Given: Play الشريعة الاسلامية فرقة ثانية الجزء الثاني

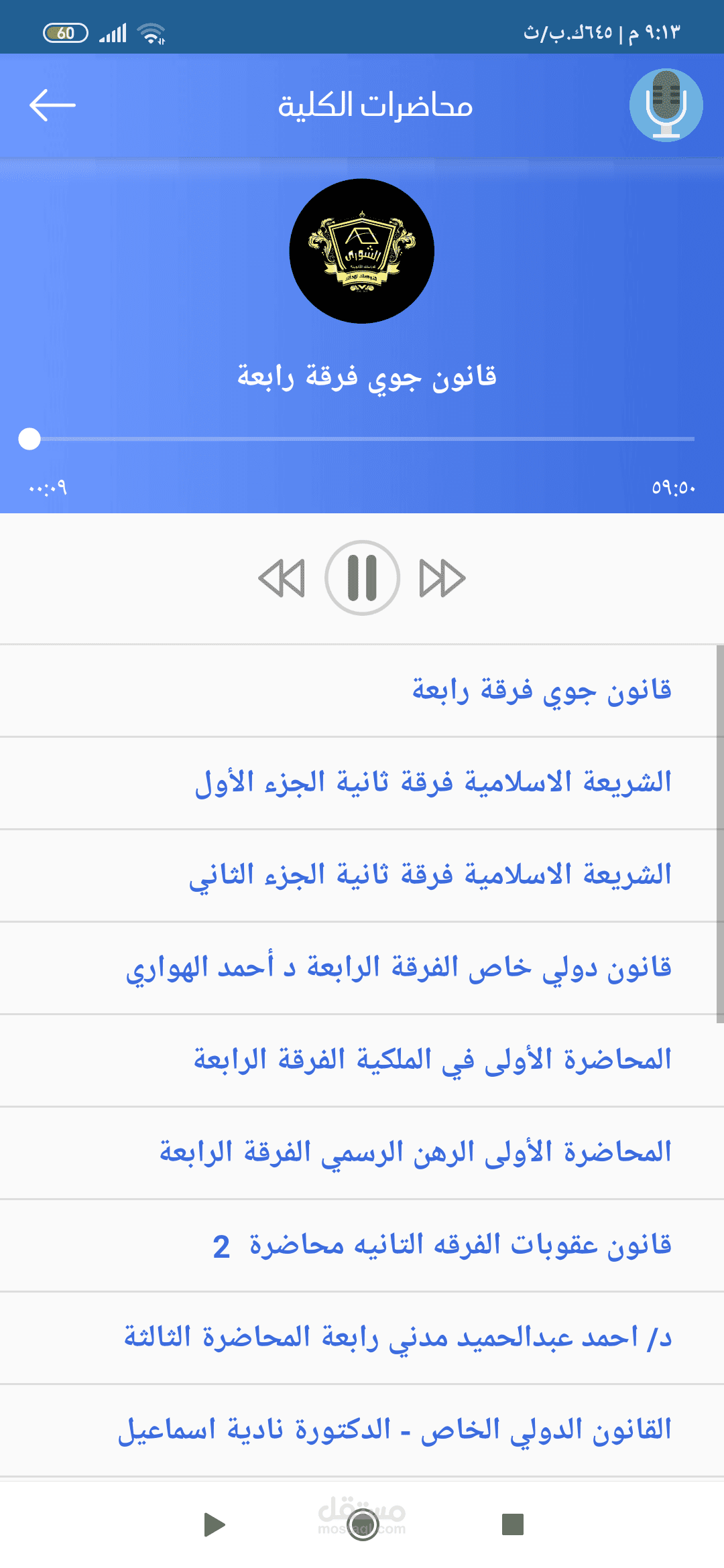Looking at the screenshot, I should coord(362,876).
